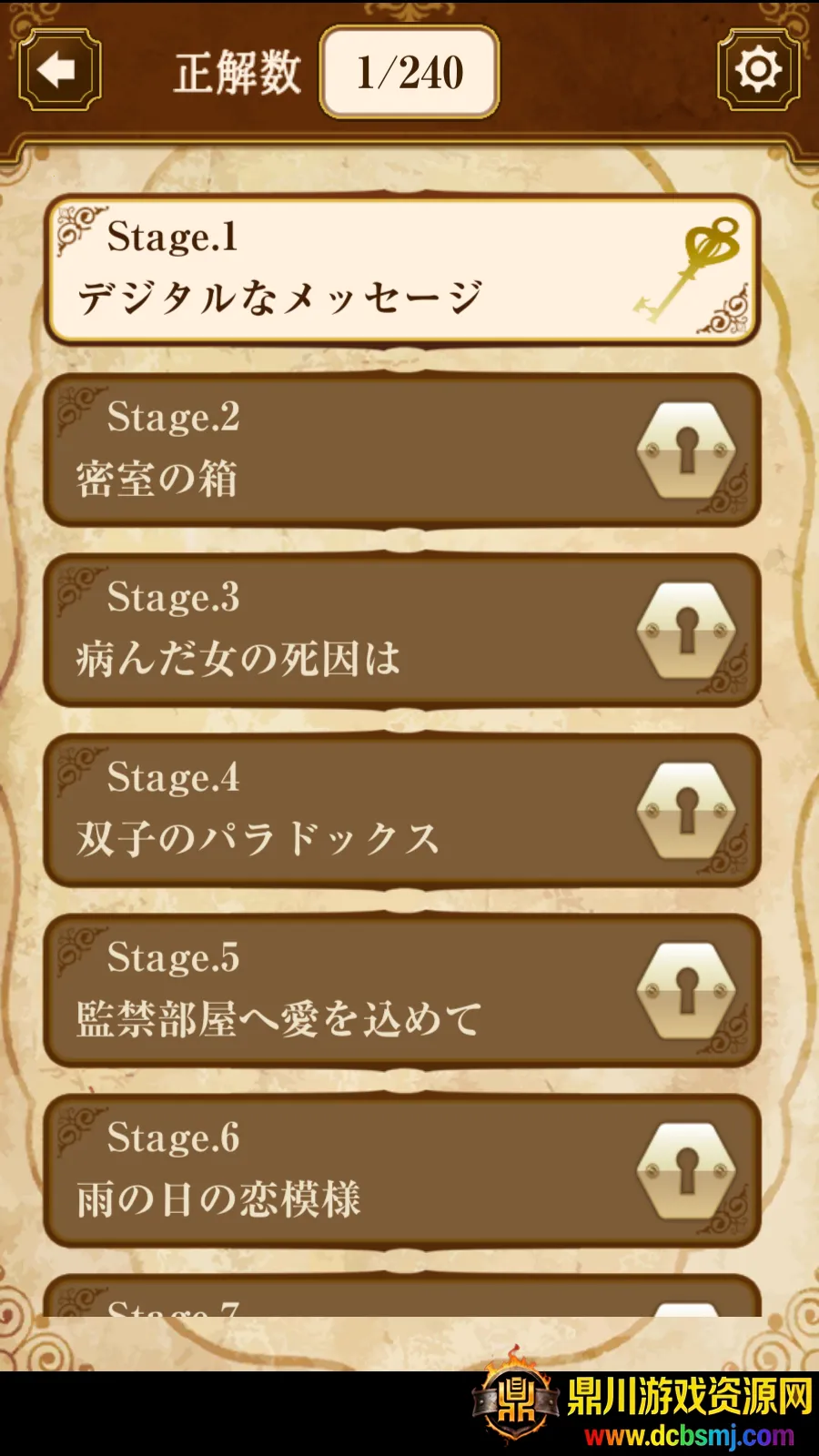Select locked Stage.2 密室の箱
Image resolution: width=819 pixels, height=1456 pixels.
(401, 450)
